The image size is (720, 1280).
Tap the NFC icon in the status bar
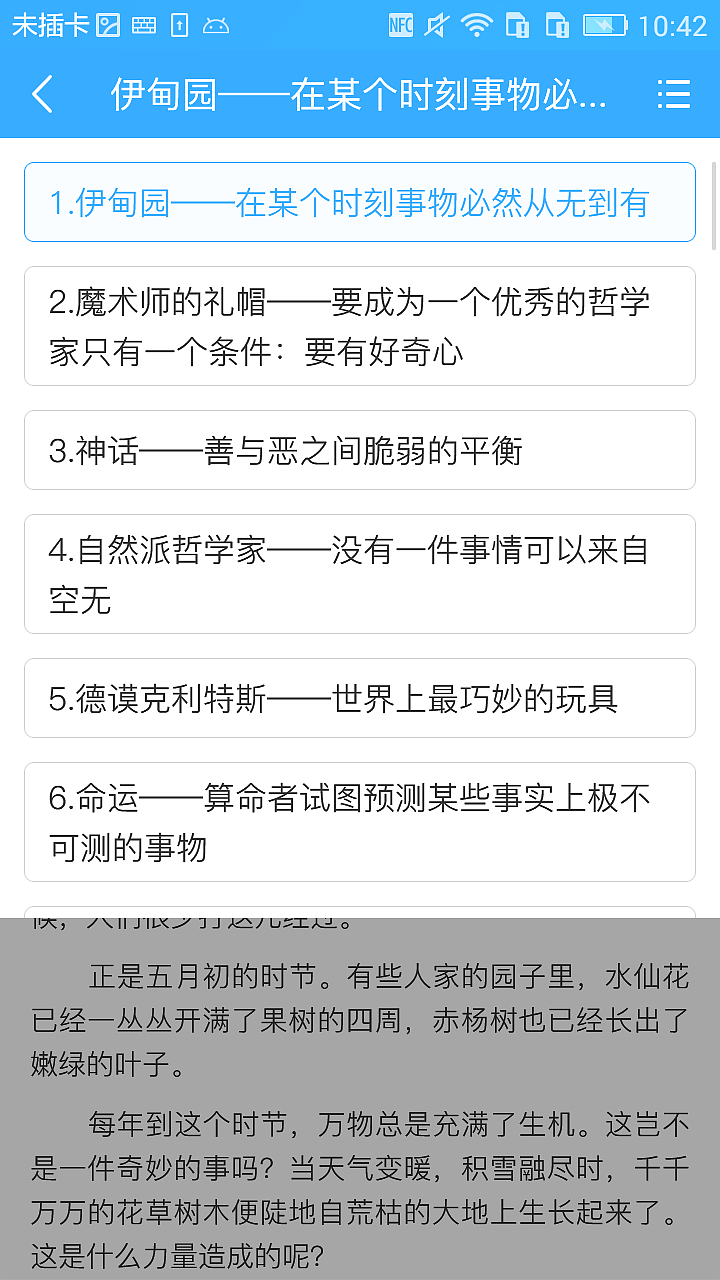coord(400,27)
